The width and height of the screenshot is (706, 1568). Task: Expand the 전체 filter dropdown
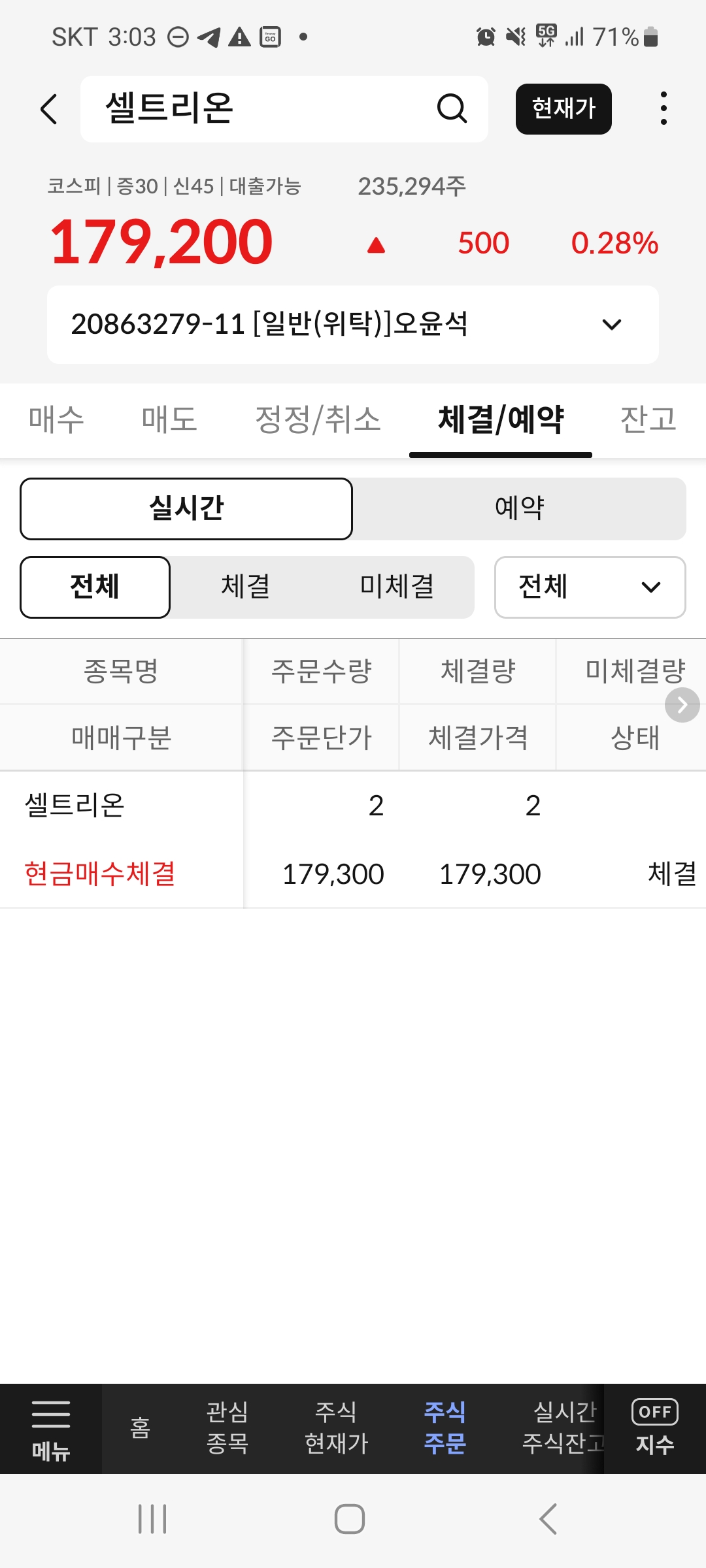(590, 587)
